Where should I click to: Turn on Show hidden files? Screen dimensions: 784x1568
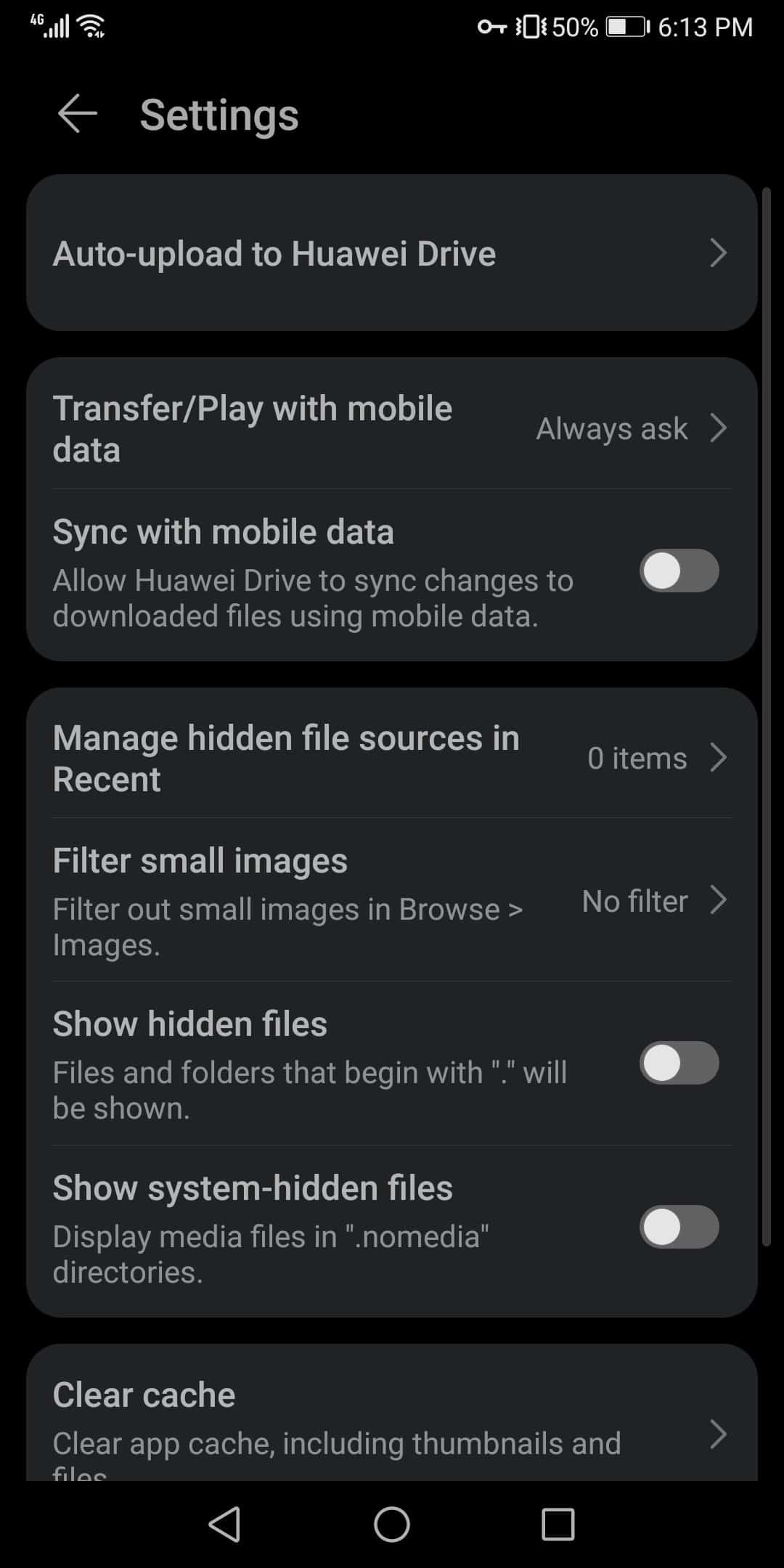(679, 1063)
